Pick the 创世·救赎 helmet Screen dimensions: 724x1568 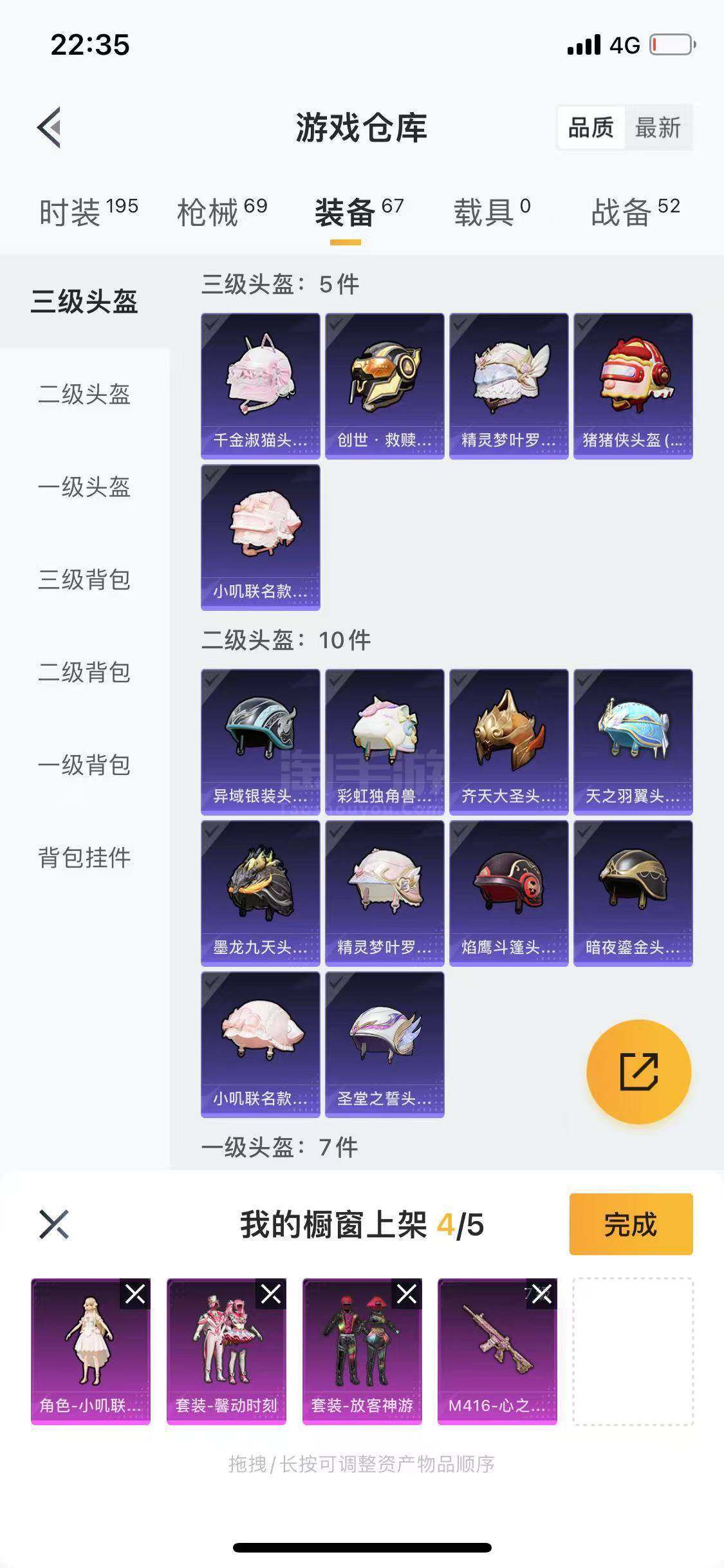(384, 386)
